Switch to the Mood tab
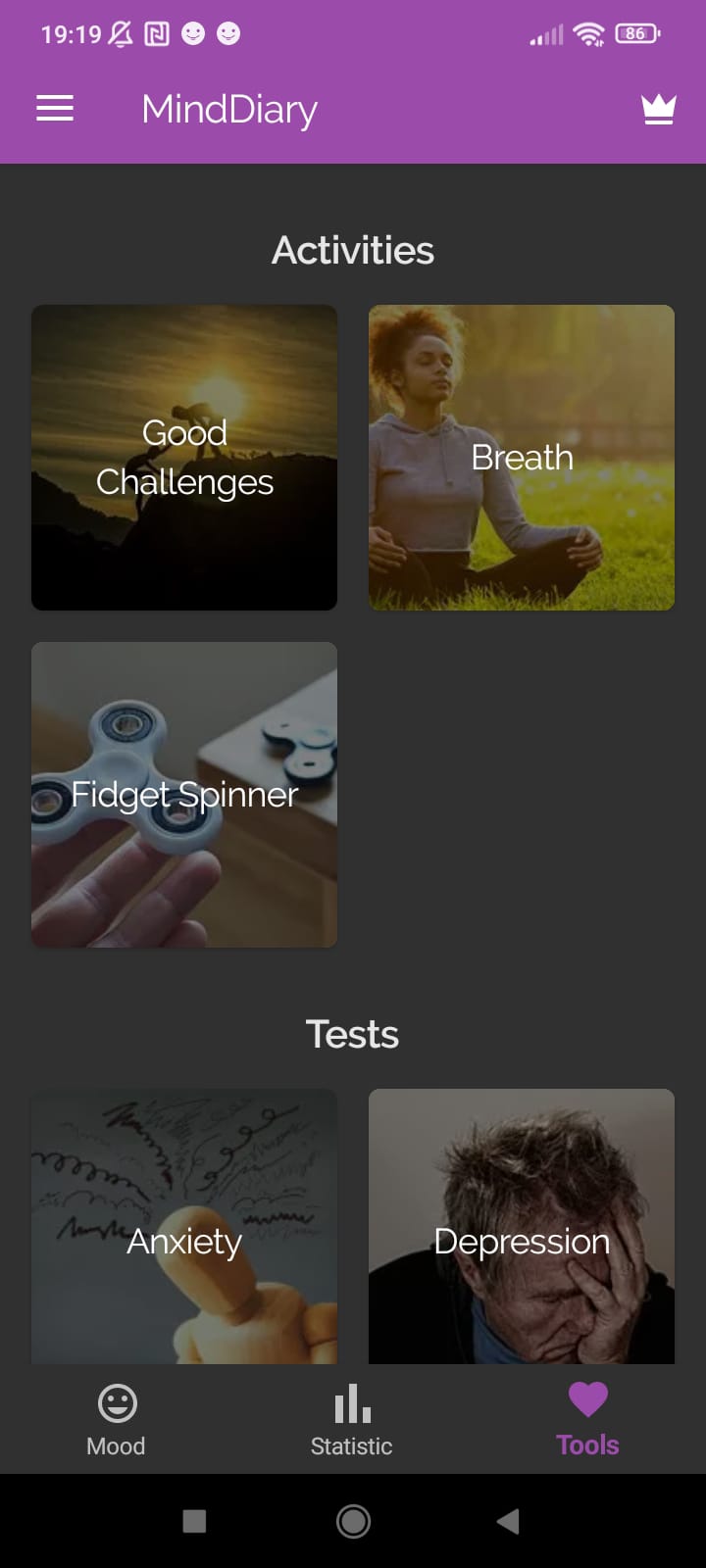The width and height of the screenshot is (706, 1568). click(116, 1419)
